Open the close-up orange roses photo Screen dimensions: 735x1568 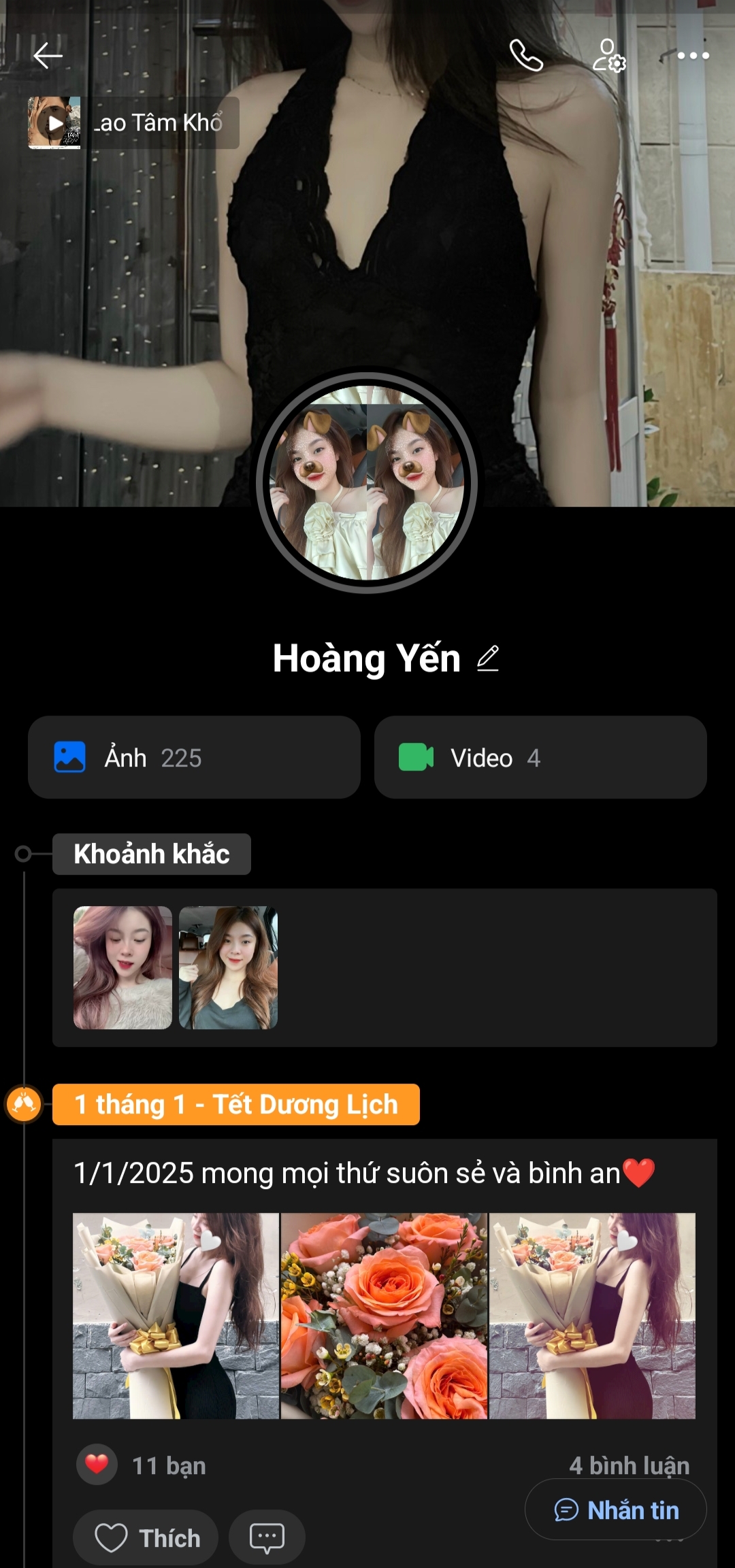click(x=384, y=1316)
